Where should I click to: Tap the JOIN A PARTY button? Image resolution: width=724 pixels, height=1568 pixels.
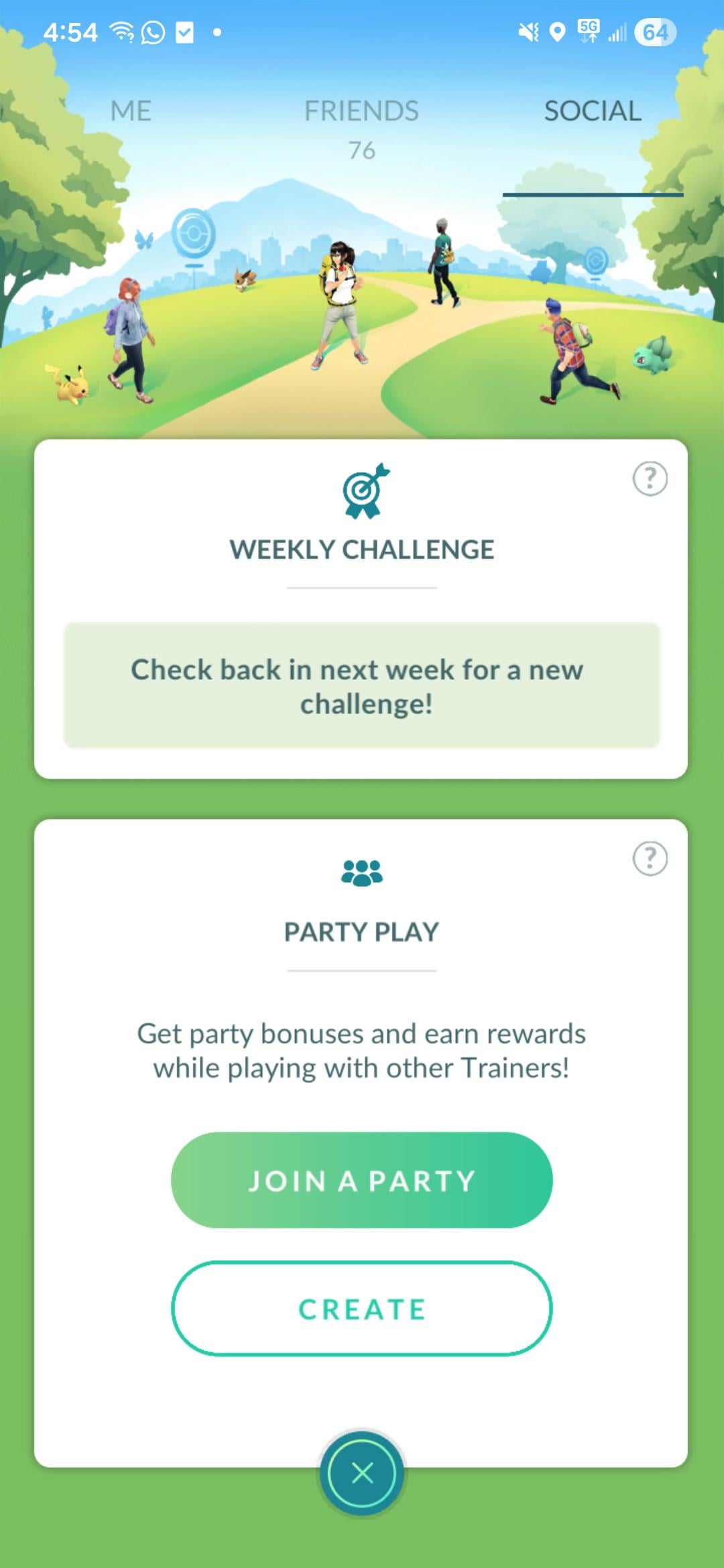pyautogui.click(x=362, y=1181)
